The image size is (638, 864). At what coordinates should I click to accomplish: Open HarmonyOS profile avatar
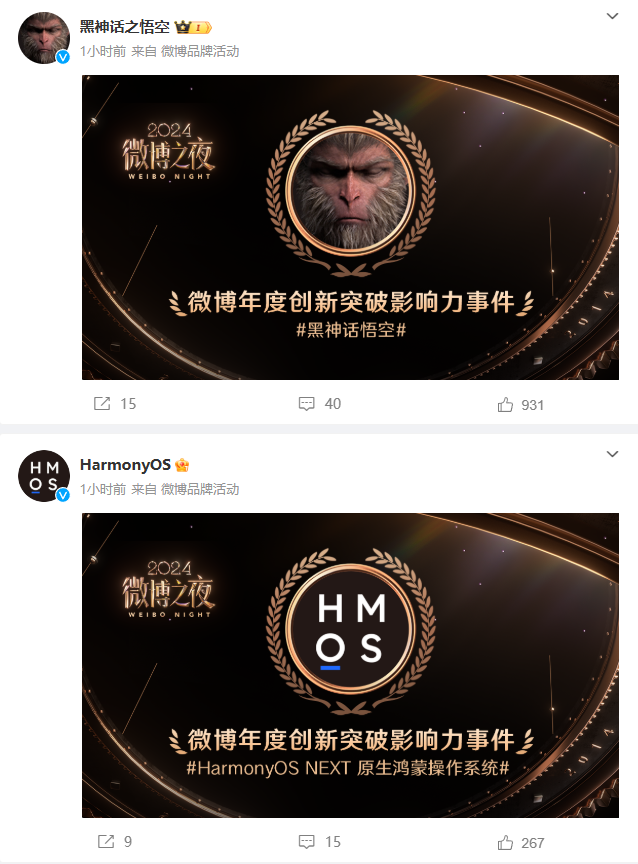(x=43, y=476)
